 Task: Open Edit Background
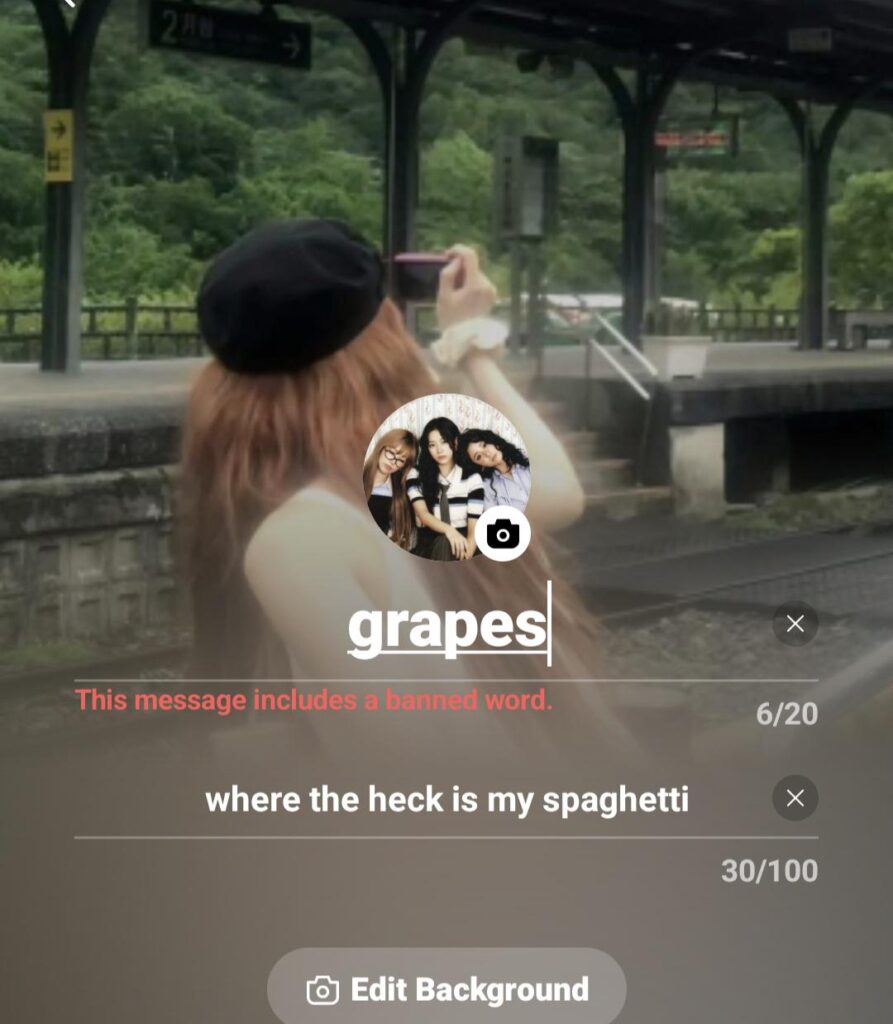click(x=447, y=990)
